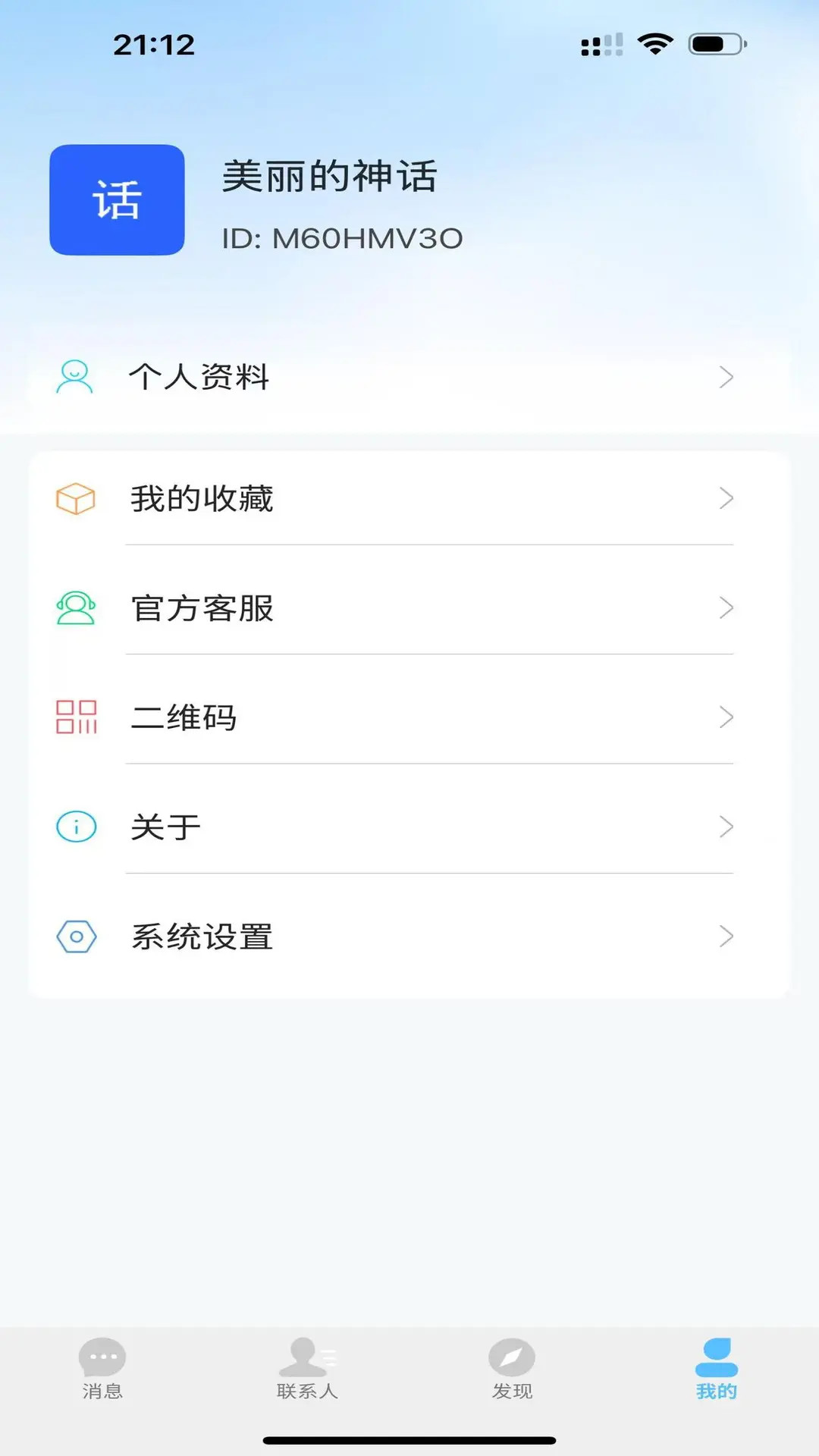The width and height of the screenshot is (819, 1456).
Task: Select the red 二维码 QR code icon
Action: (75, 717)
